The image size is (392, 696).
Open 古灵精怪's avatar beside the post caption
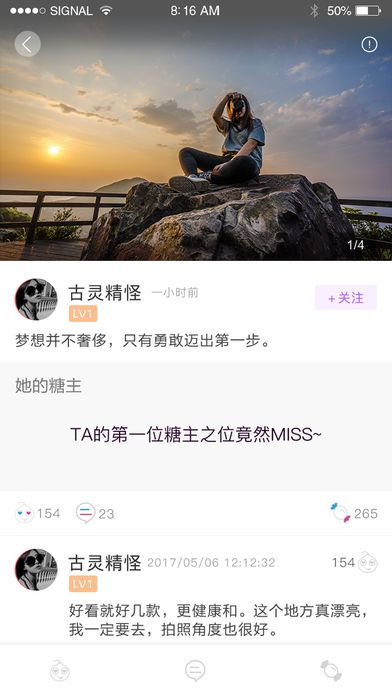coord(36,299)
